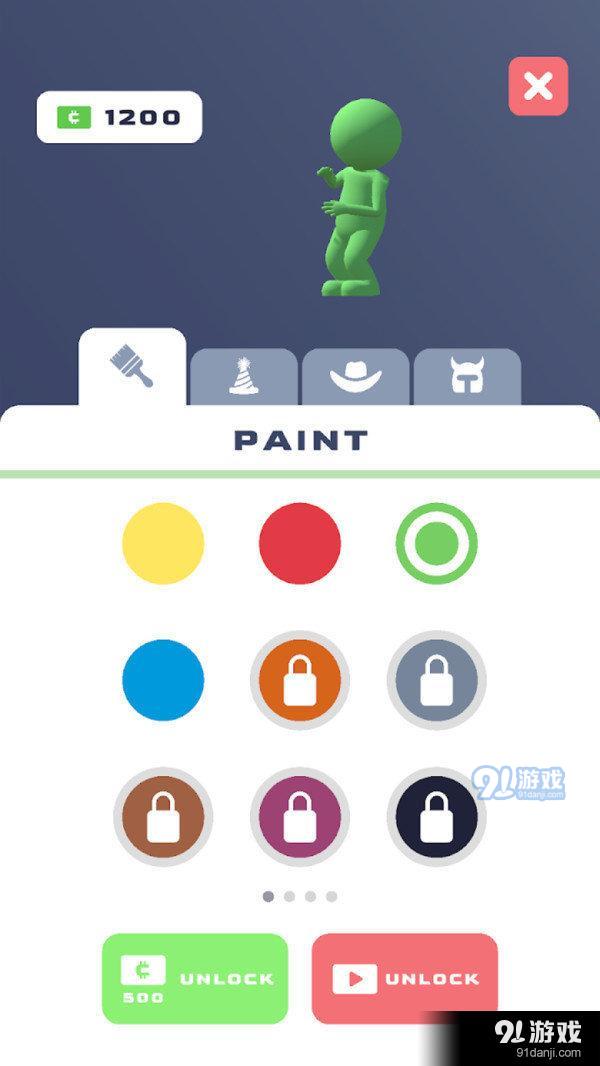The width and height of the screenshot is (600, 1066).
Task: Select the green paint color
Action: click(436, 543)
